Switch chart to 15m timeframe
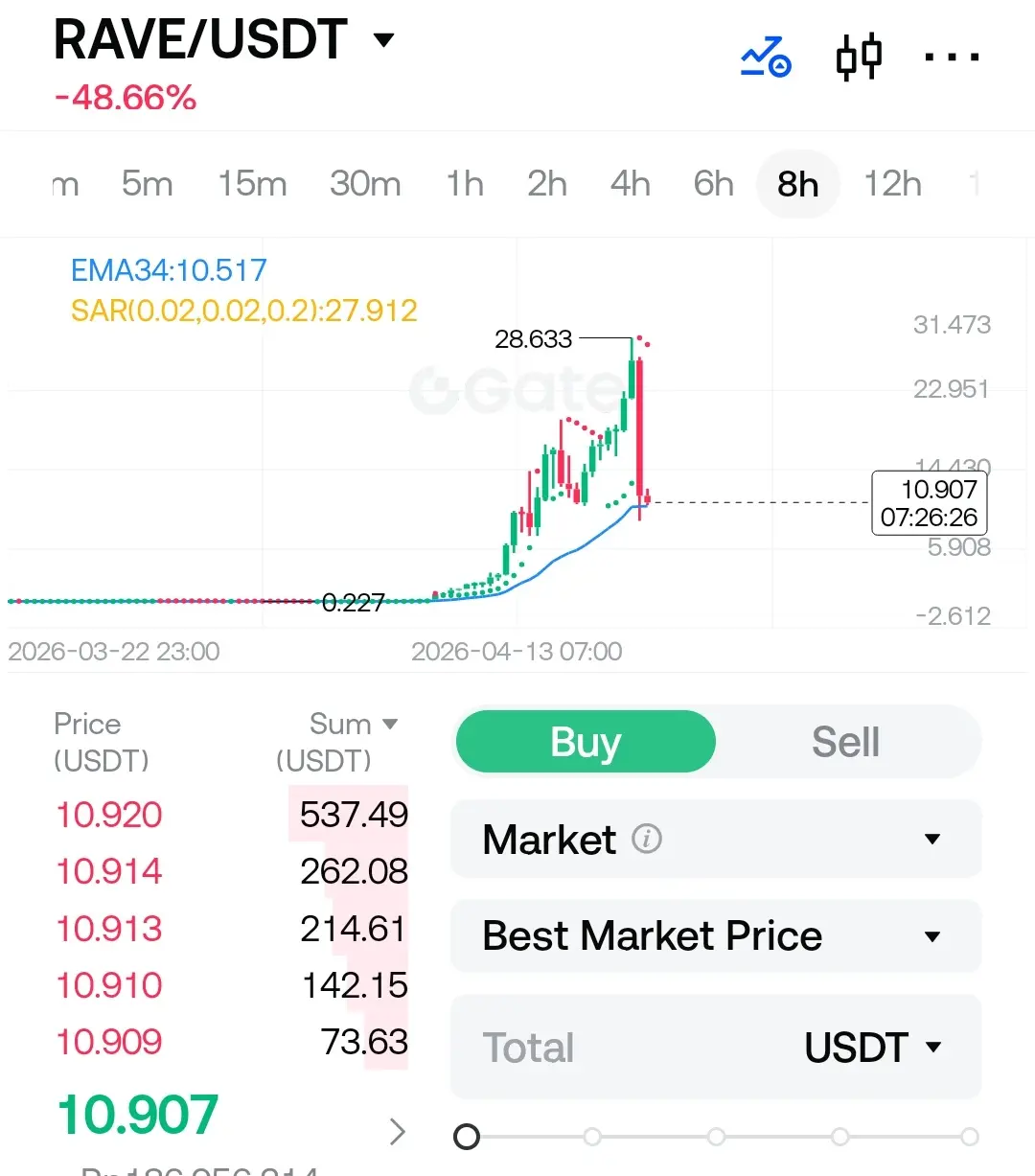Viewport: 1035px width, 1176px height. (x=252, y=183)
